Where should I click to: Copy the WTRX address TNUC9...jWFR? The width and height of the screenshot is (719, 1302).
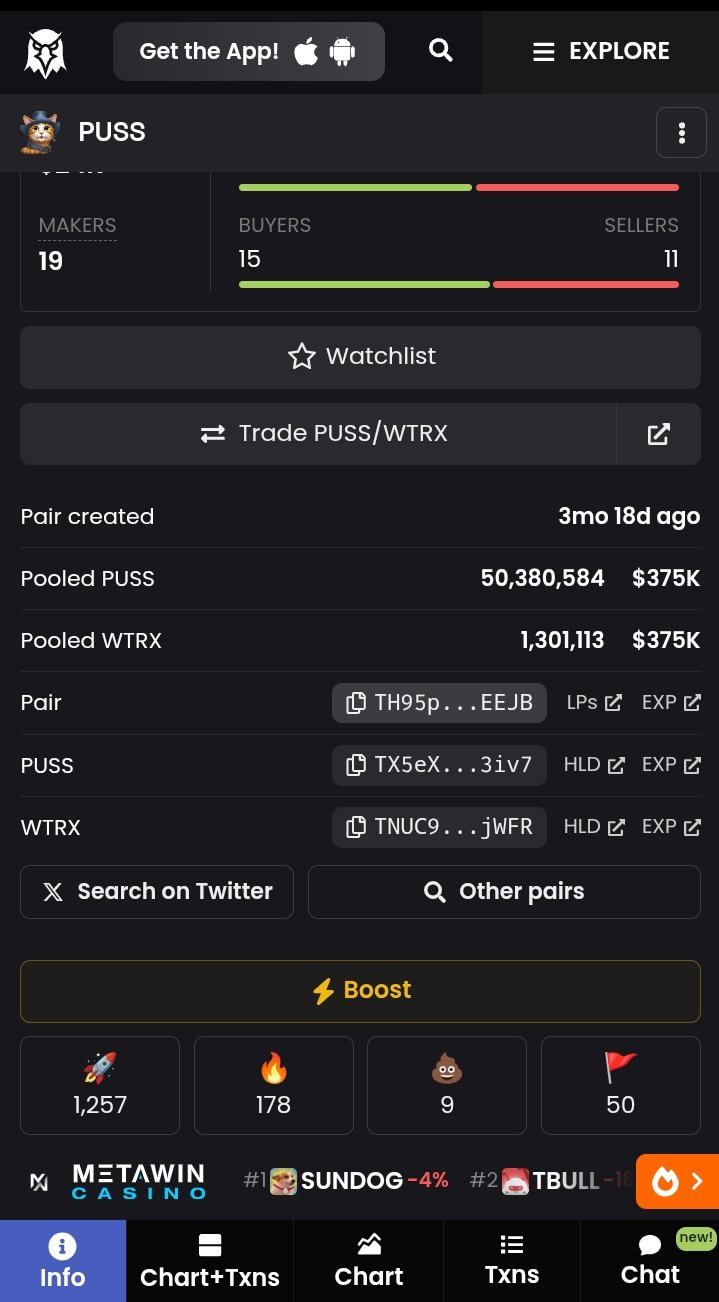[x=439, y=827]
